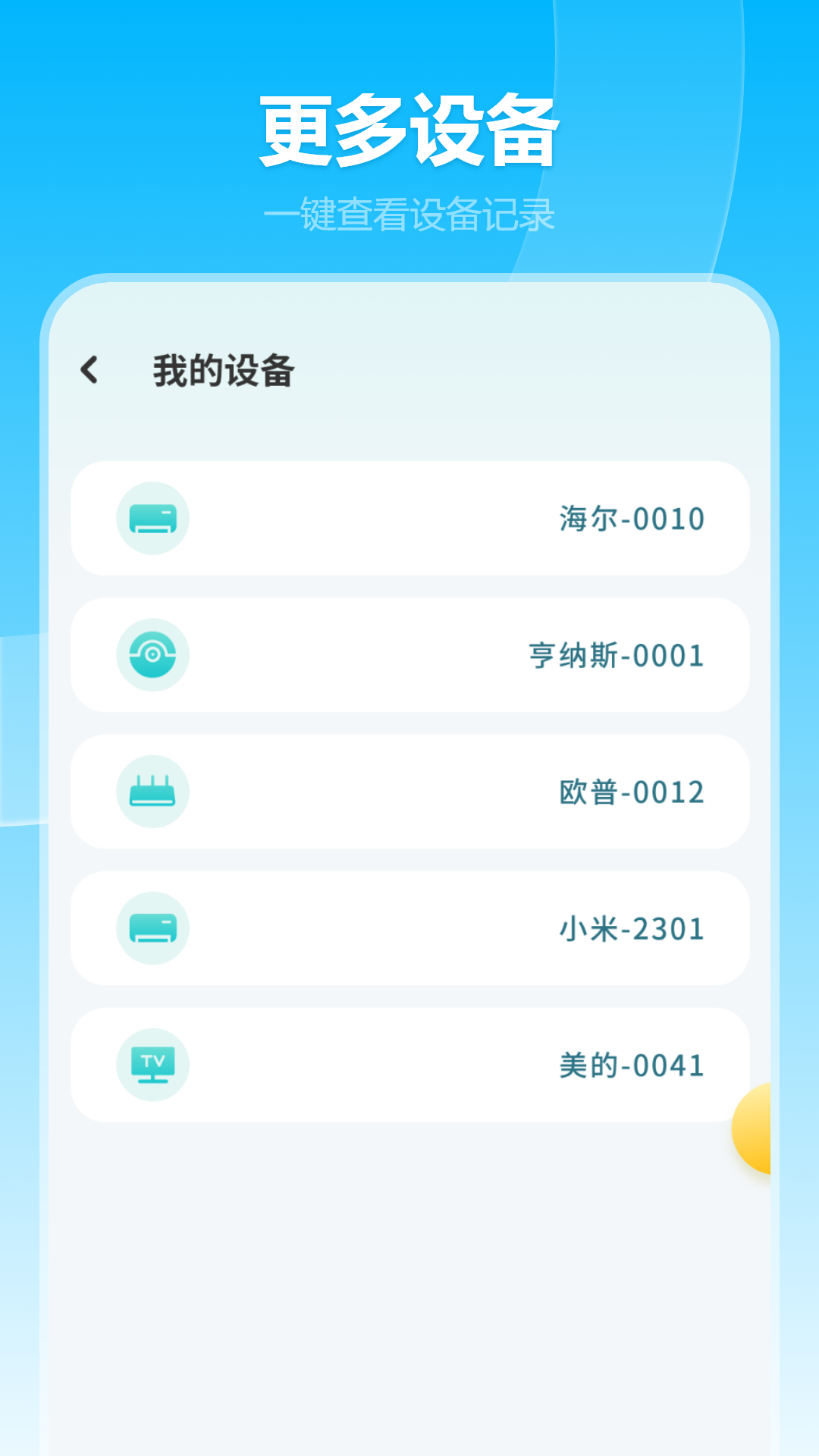Open the 美的-0041 device entry
Image resolution: width=819 pixels, height=1456 pixels.
409,1065
